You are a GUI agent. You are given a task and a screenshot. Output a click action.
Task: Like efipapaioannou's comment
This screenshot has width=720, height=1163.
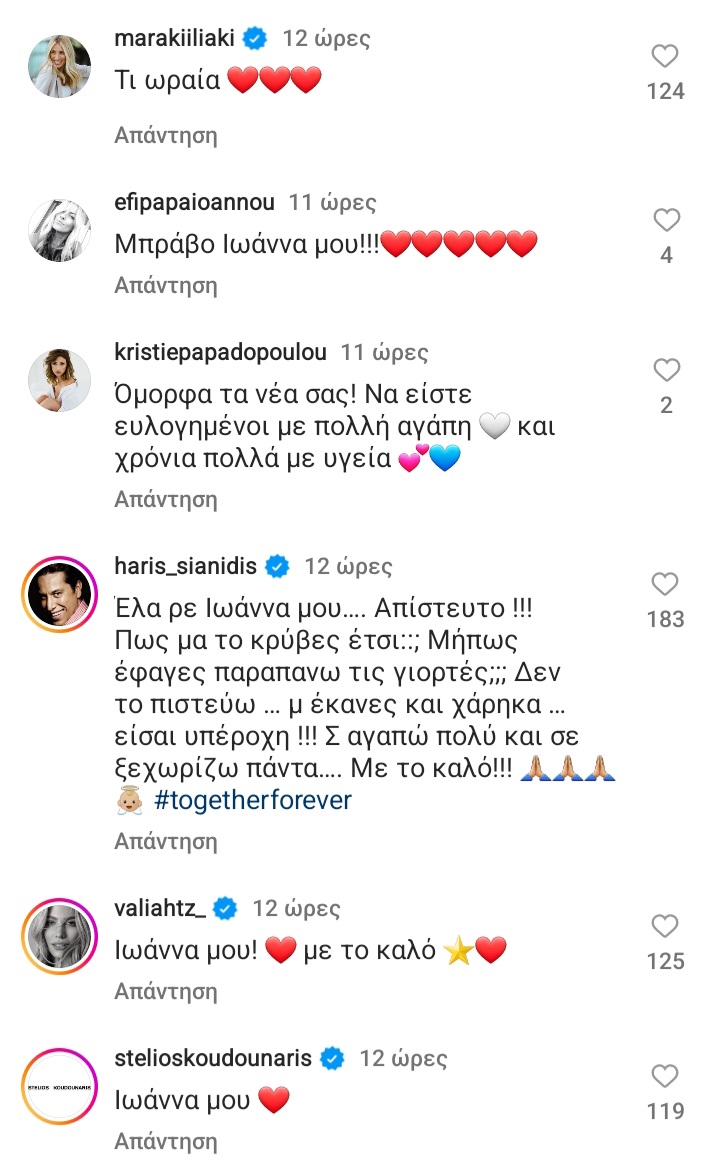click(666, 220)
